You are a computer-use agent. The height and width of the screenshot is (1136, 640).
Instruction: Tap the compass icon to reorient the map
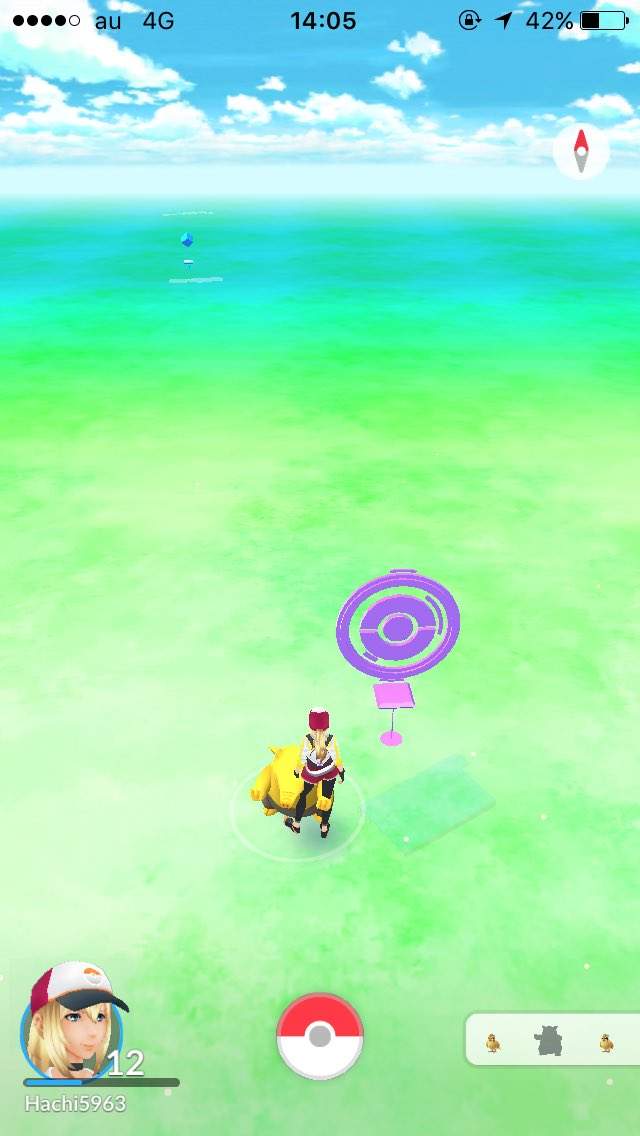pyautogui.click(x=581, y=152)
